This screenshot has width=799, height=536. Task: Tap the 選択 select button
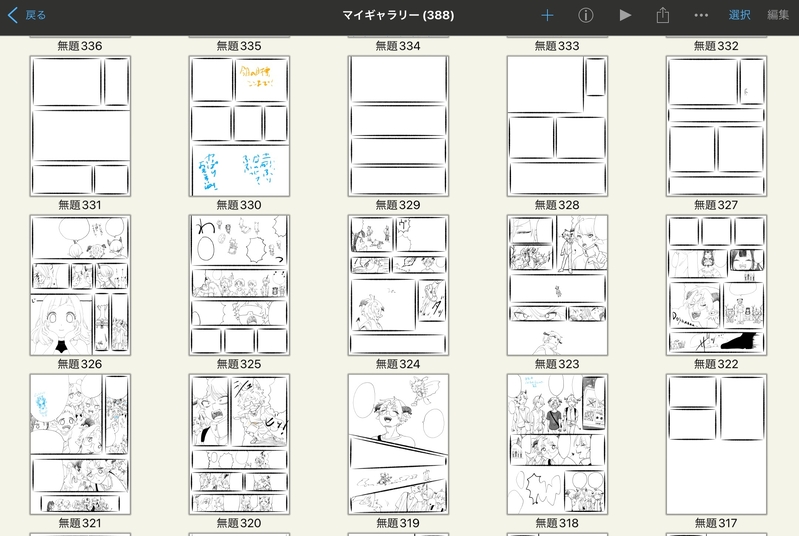tap(740, 15)
